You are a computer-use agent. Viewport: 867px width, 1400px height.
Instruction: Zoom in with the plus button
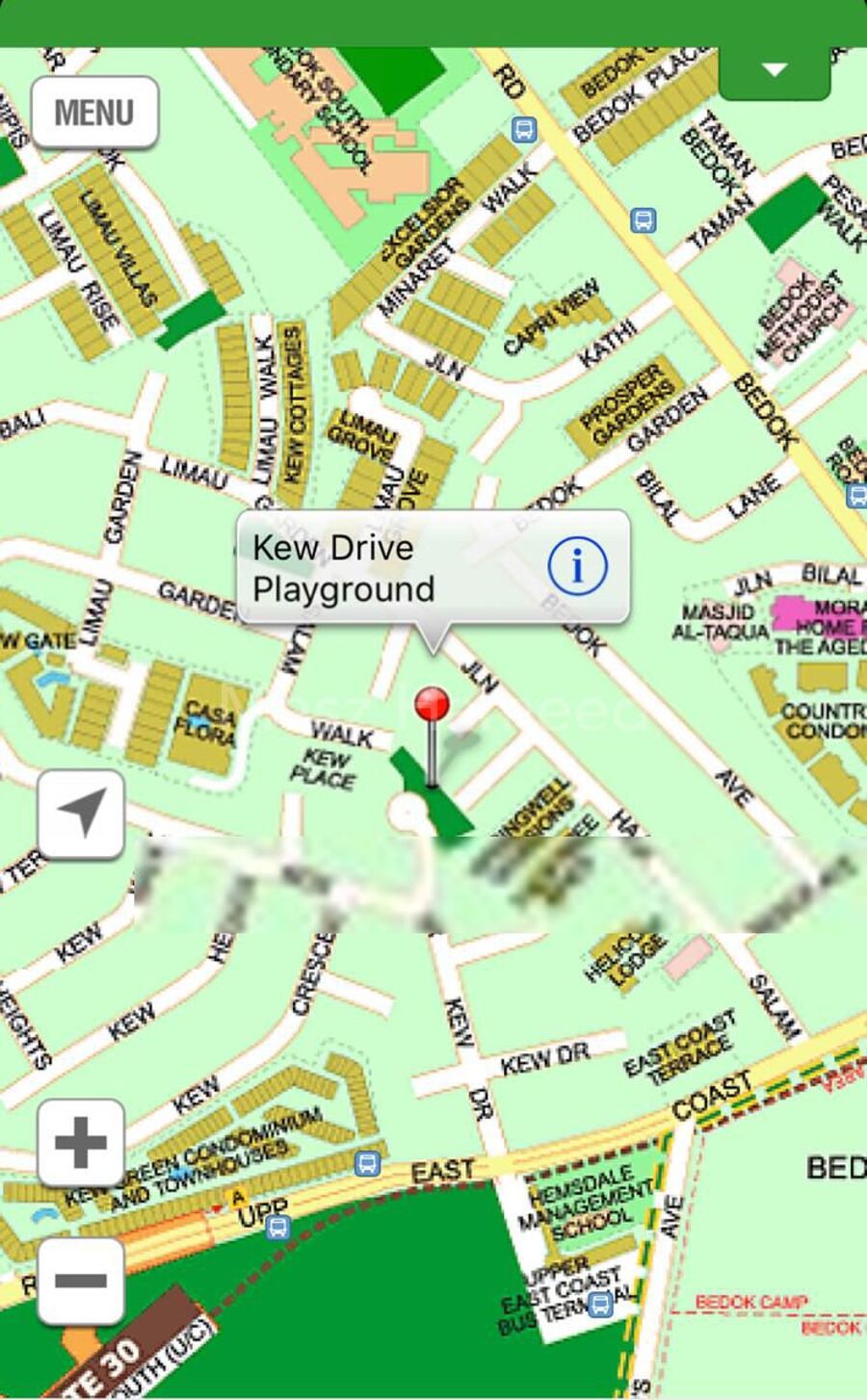coord(82,1143)
